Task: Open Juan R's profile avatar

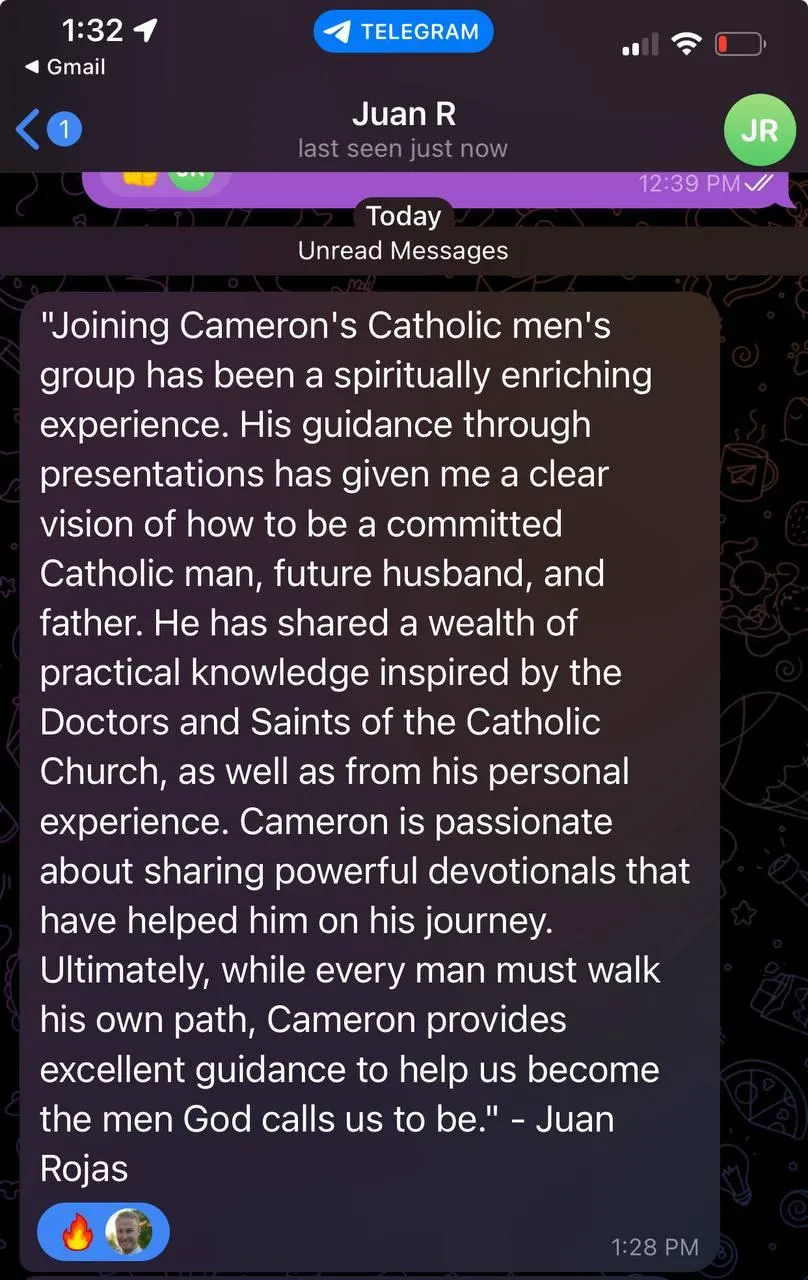Action: pos(759,130)
